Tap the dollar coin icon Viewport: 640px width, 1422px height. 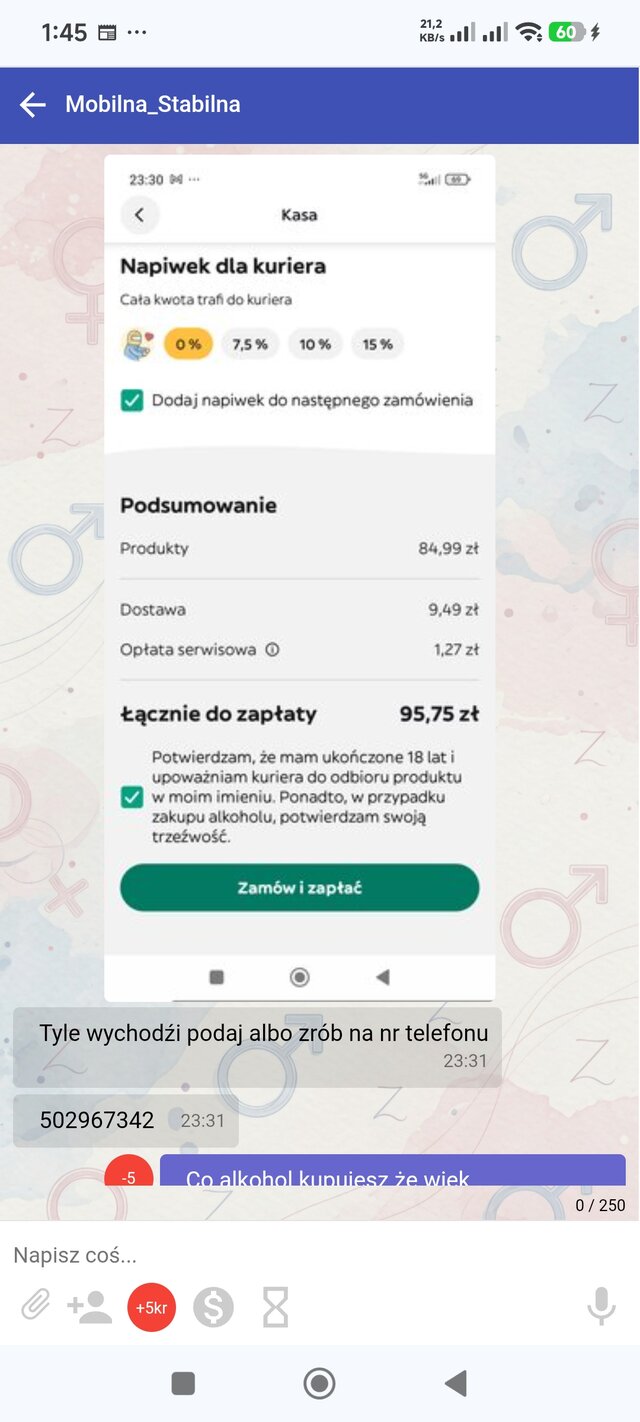click(x=213, y=1307)
